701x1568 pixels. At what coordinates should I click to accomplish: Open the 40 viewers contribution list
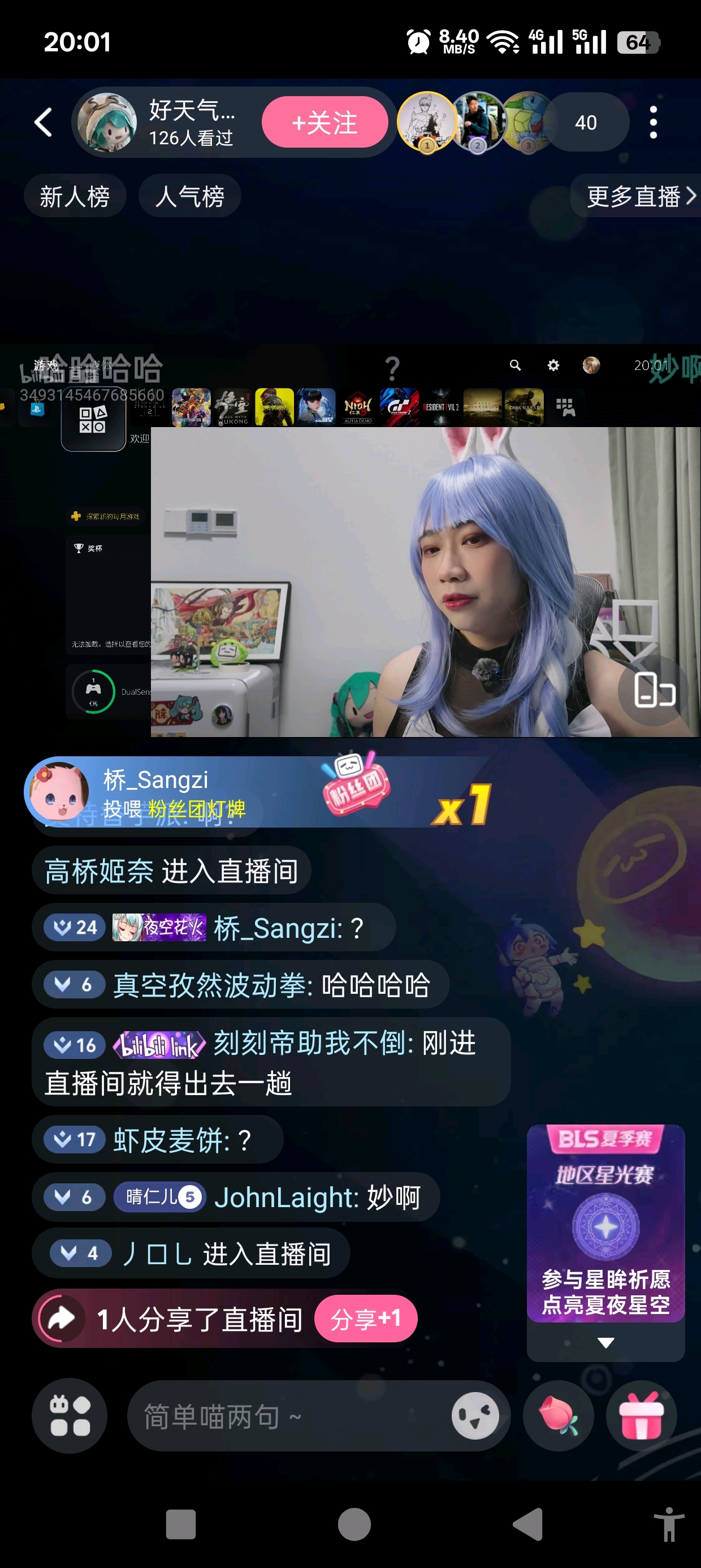tap(585, 122)
